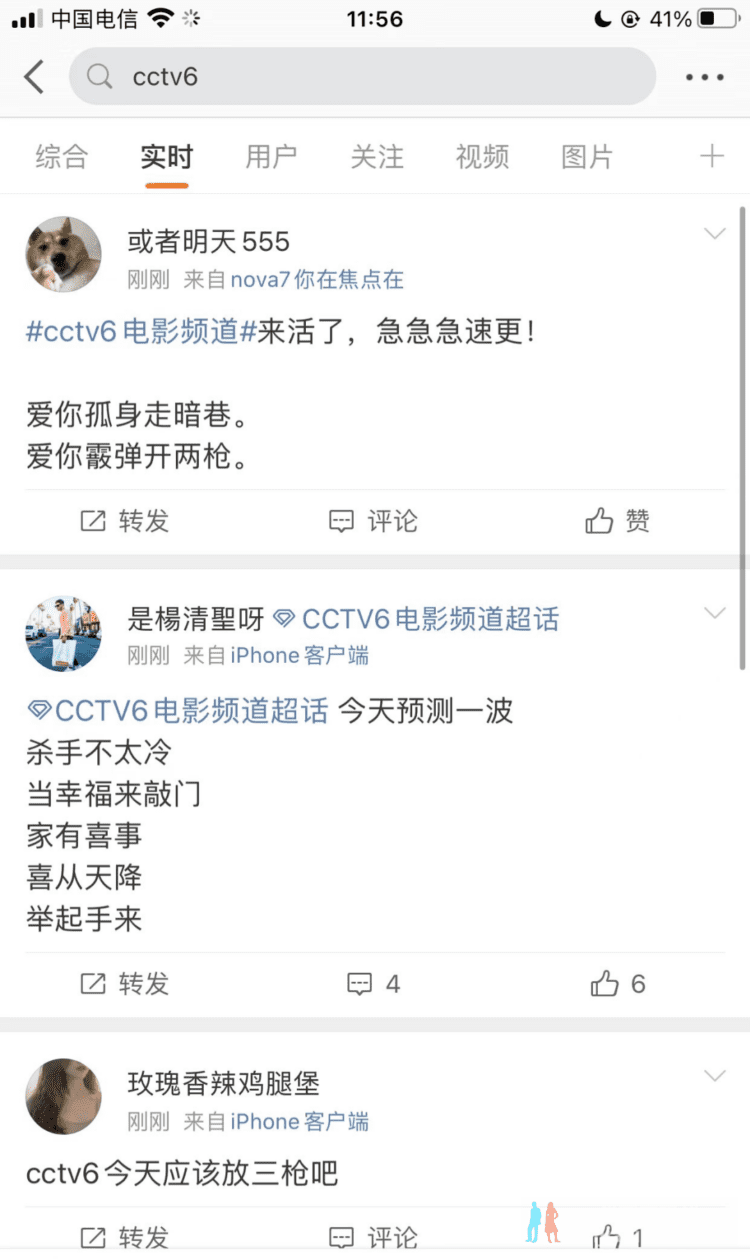This screenshot has width=750, height=1259.
Task: Expand options chevron on 是楊清聖呀's post
Action: pos(714,613)
